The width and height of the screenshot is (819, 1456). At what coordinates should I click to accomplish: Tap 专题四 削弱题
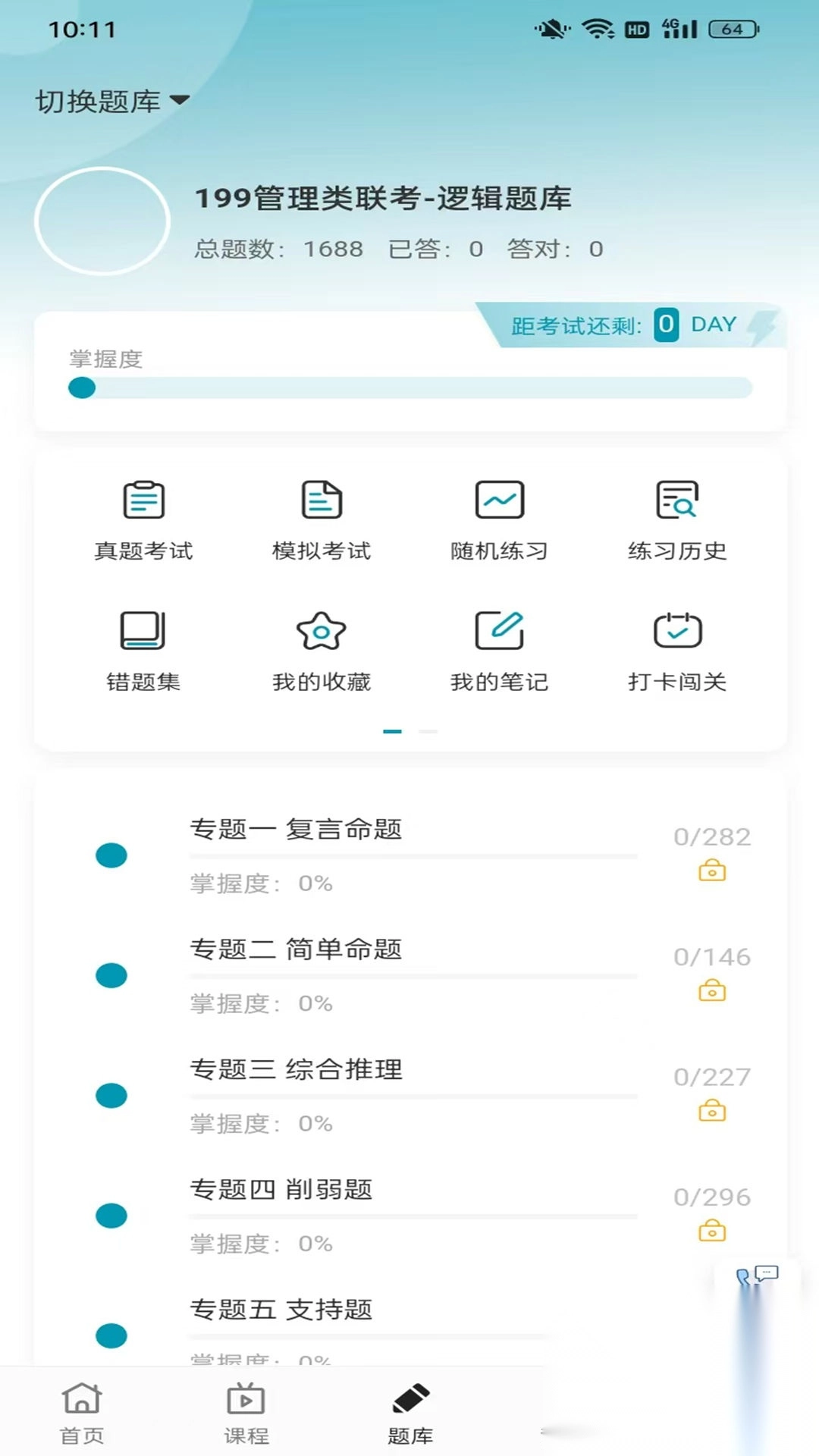pyautogui.click(x=281, y=1190)
